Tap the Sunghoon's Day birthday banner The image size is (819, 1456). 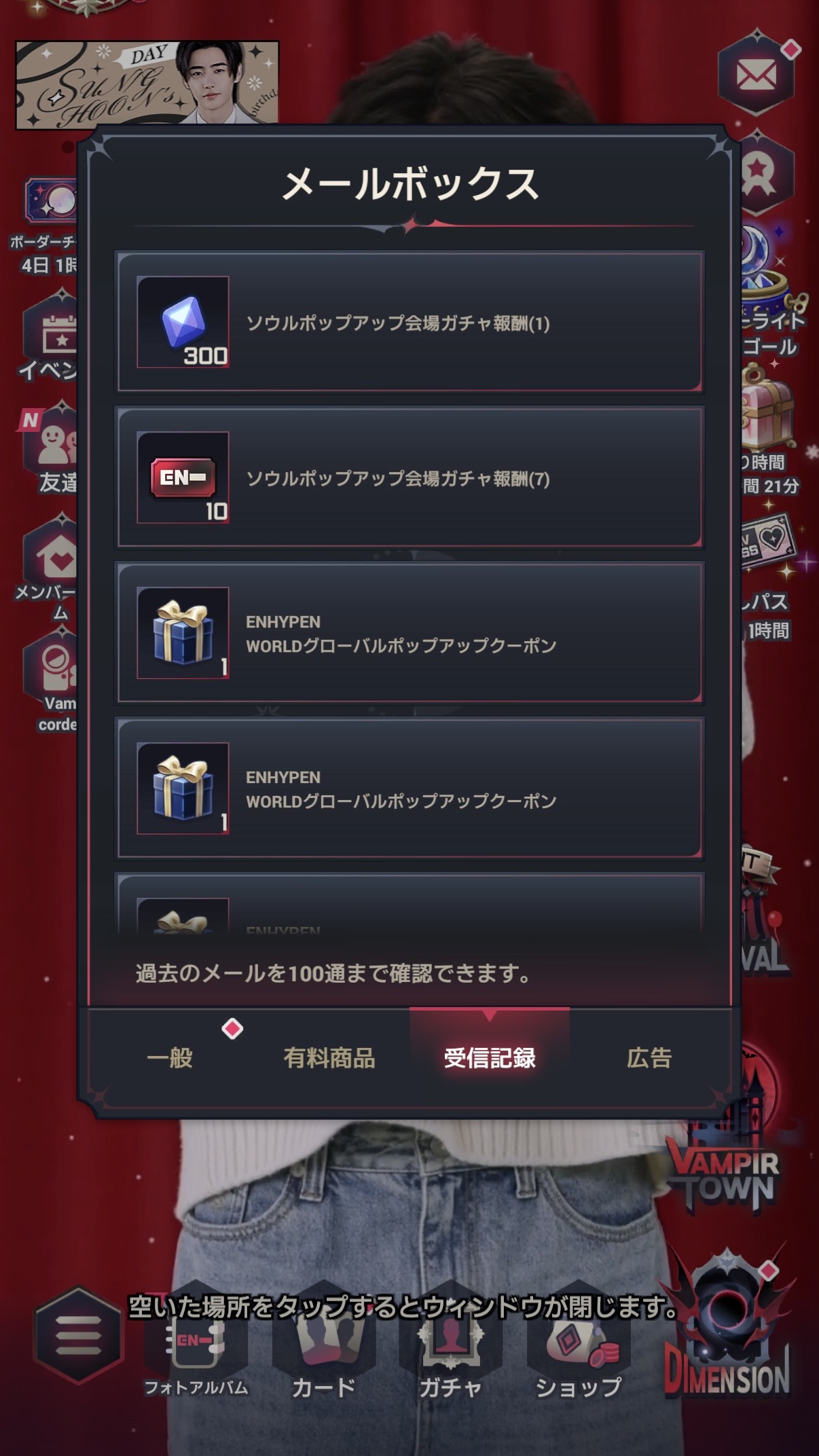(147, 84)
